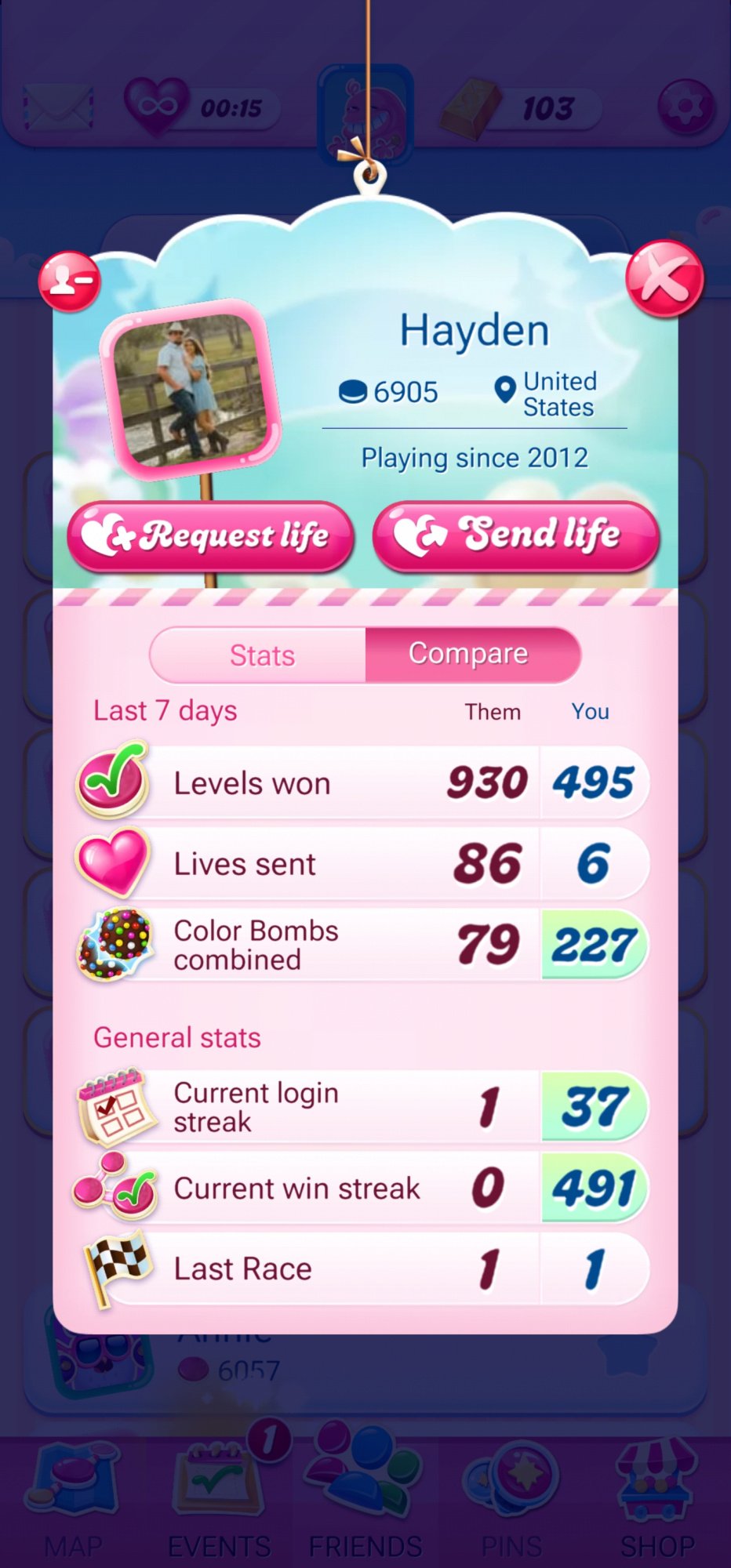Request a life from Hayden
The height and width of the screenshot is (1568, 731).
point(210,536)
